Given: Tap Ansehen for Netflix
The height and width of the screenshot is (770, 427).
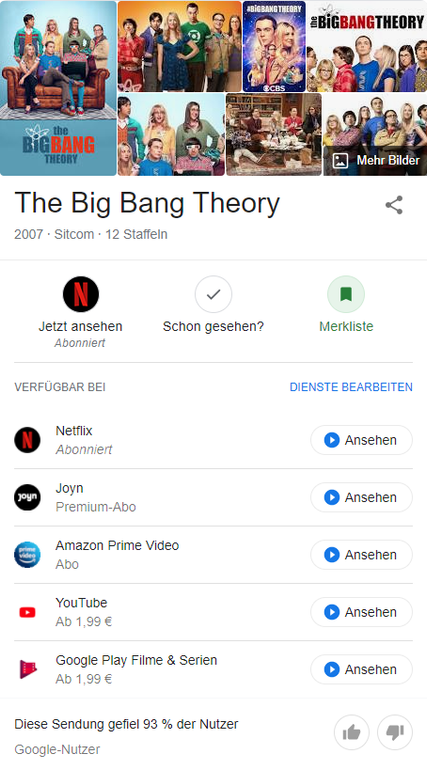Looking at the screenshot, I should [361, 440].
